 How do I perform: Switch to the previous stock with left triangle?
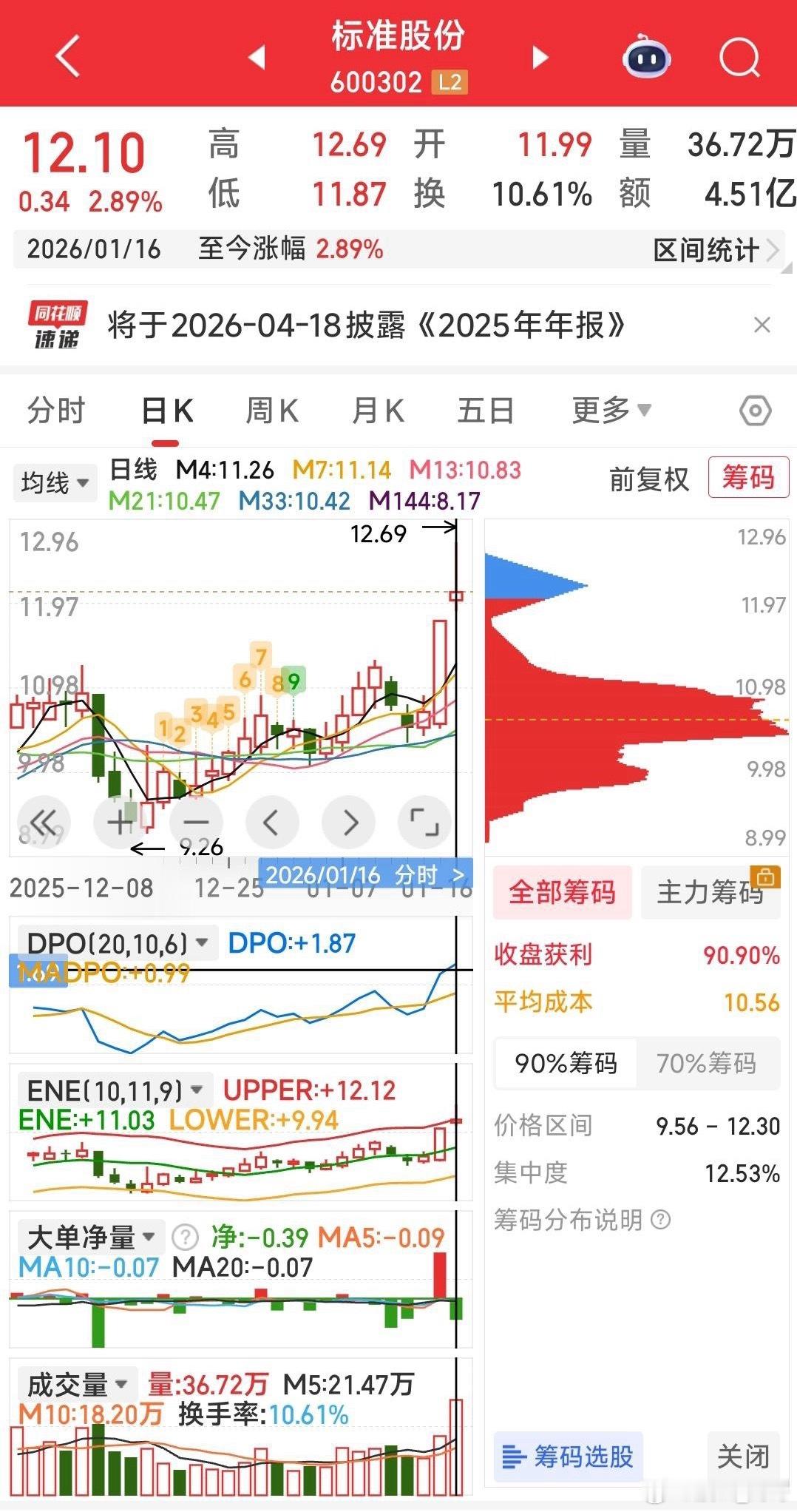[257, 57]
